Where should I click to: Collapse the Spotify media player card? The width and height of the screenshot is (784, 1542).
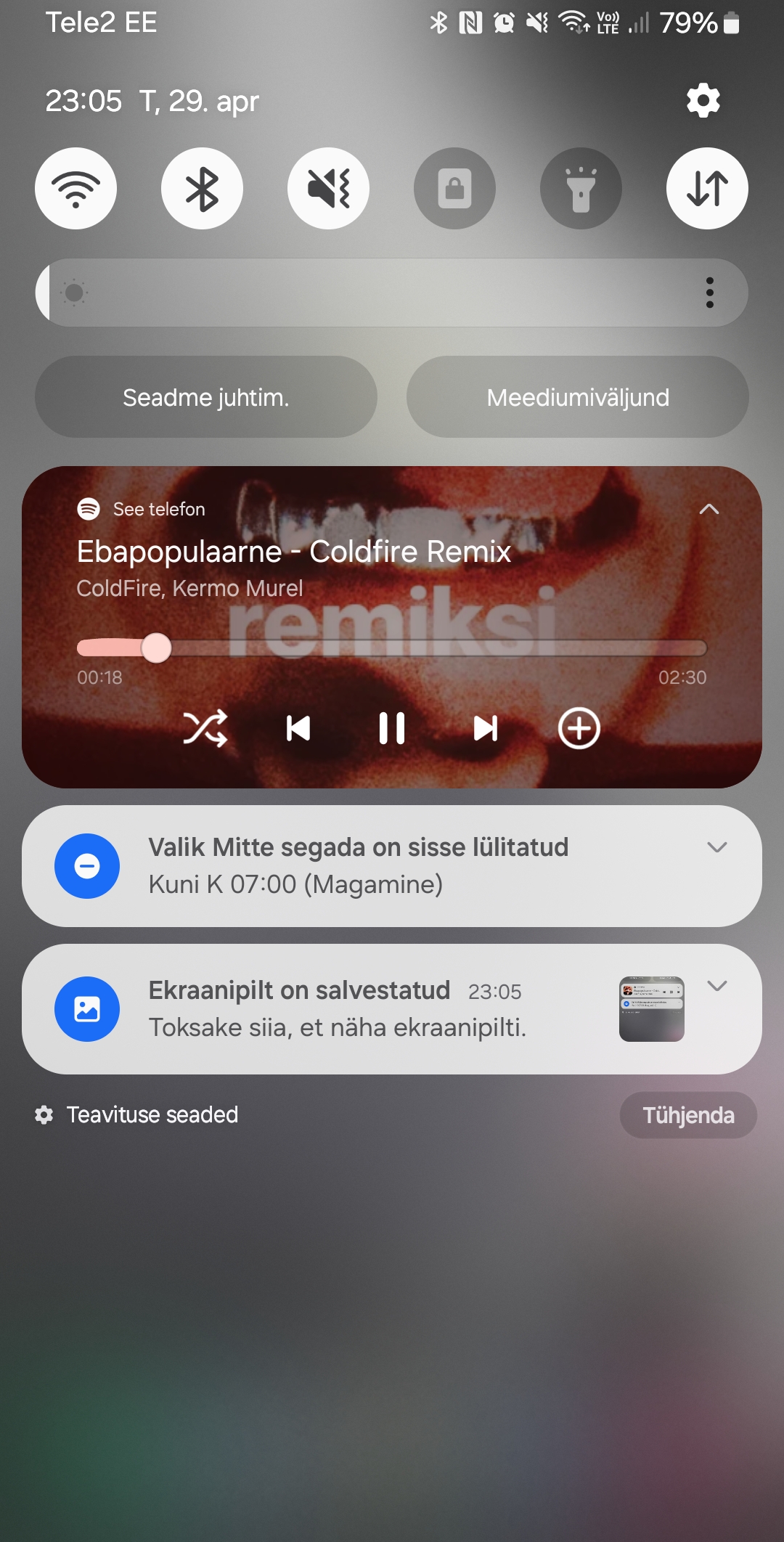pos(709,510)
